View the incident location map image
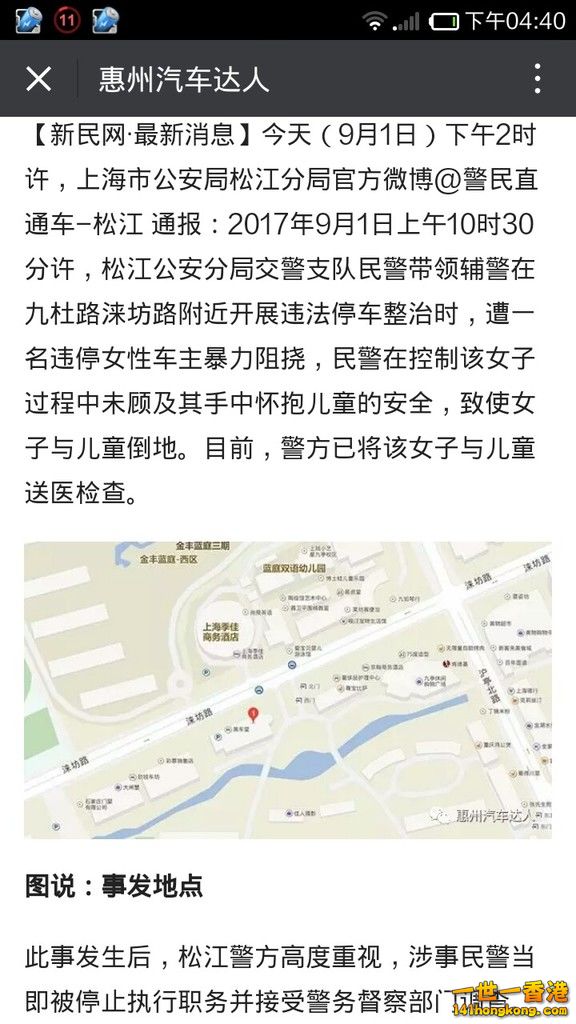Viewport: 576px width, 1024px height. [x=288, y=690]
